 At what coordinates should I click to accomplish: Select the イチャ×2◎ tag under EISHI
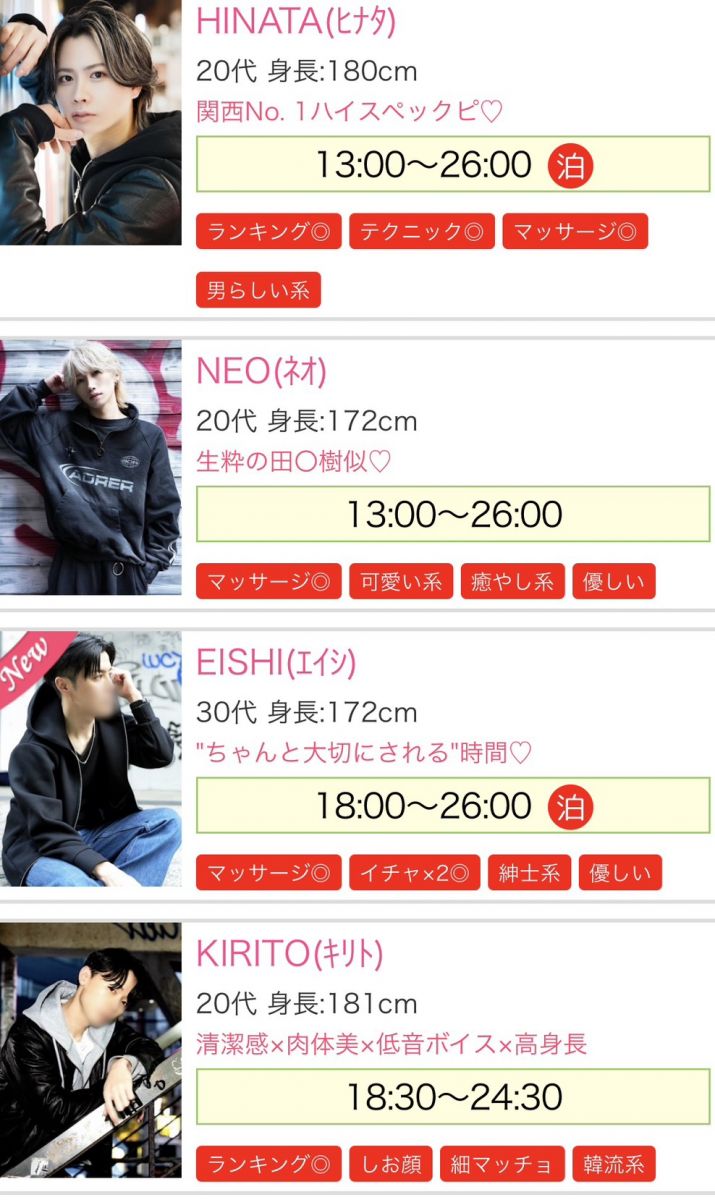414,873
